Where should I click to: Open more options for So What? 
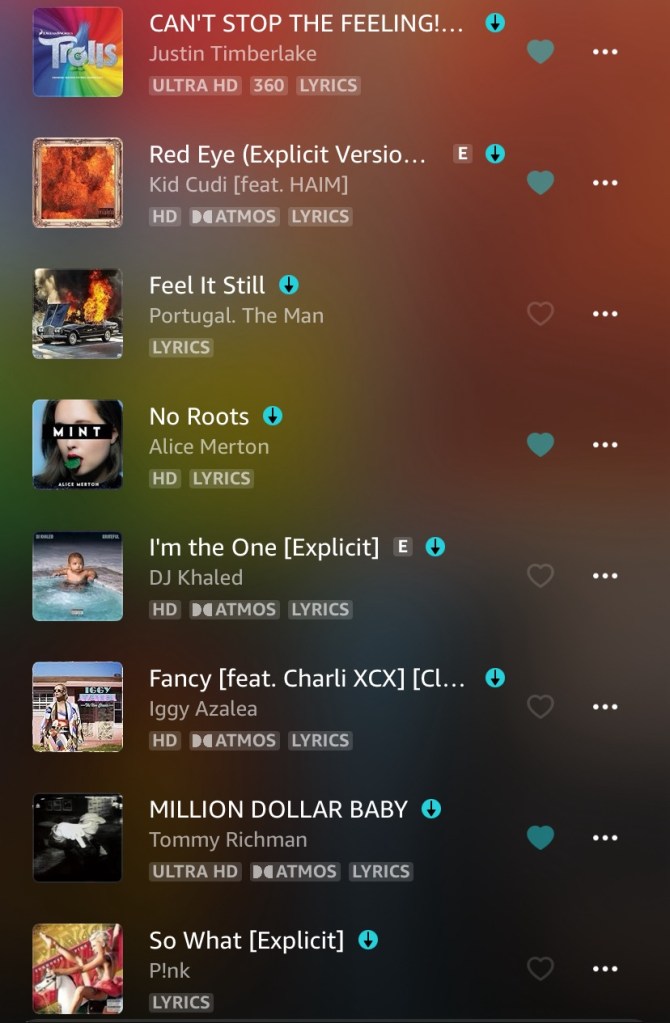(604, 969)
